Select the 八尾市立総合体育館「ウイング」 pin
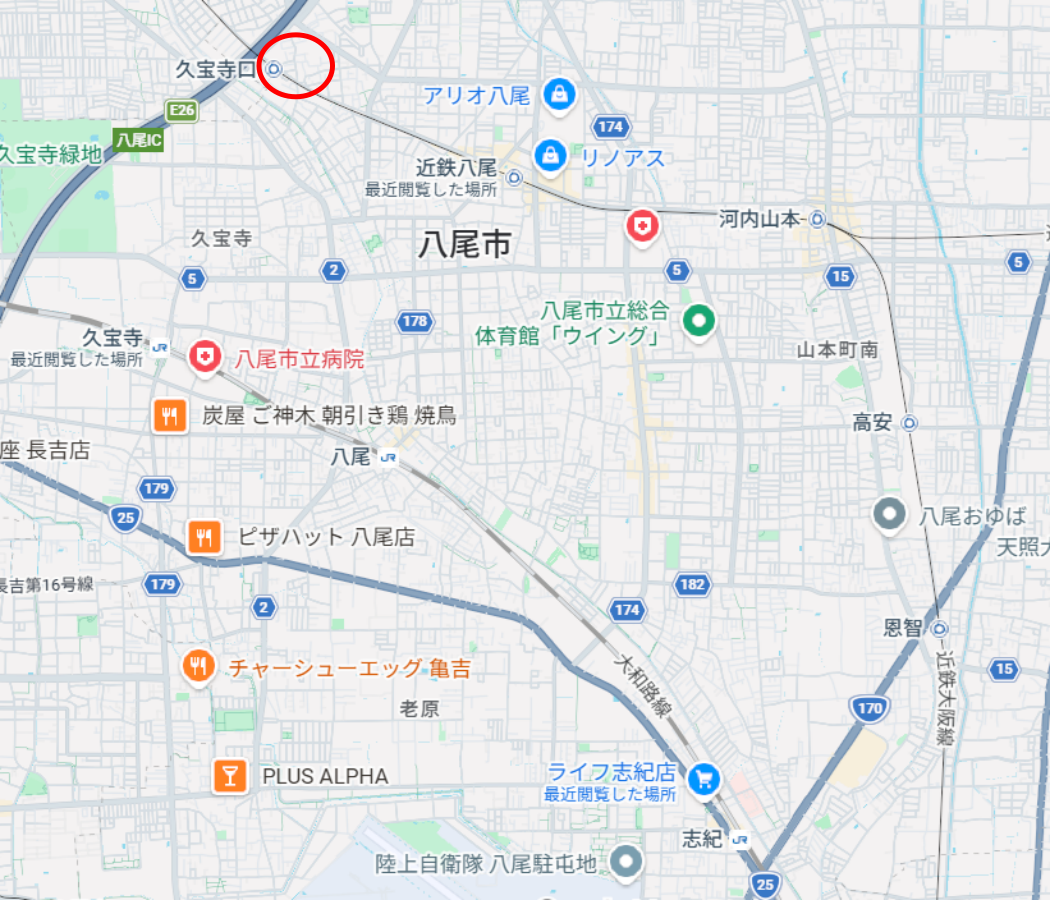The width and height of the screenshot is (1050, 900). click(x=698, y=321)
